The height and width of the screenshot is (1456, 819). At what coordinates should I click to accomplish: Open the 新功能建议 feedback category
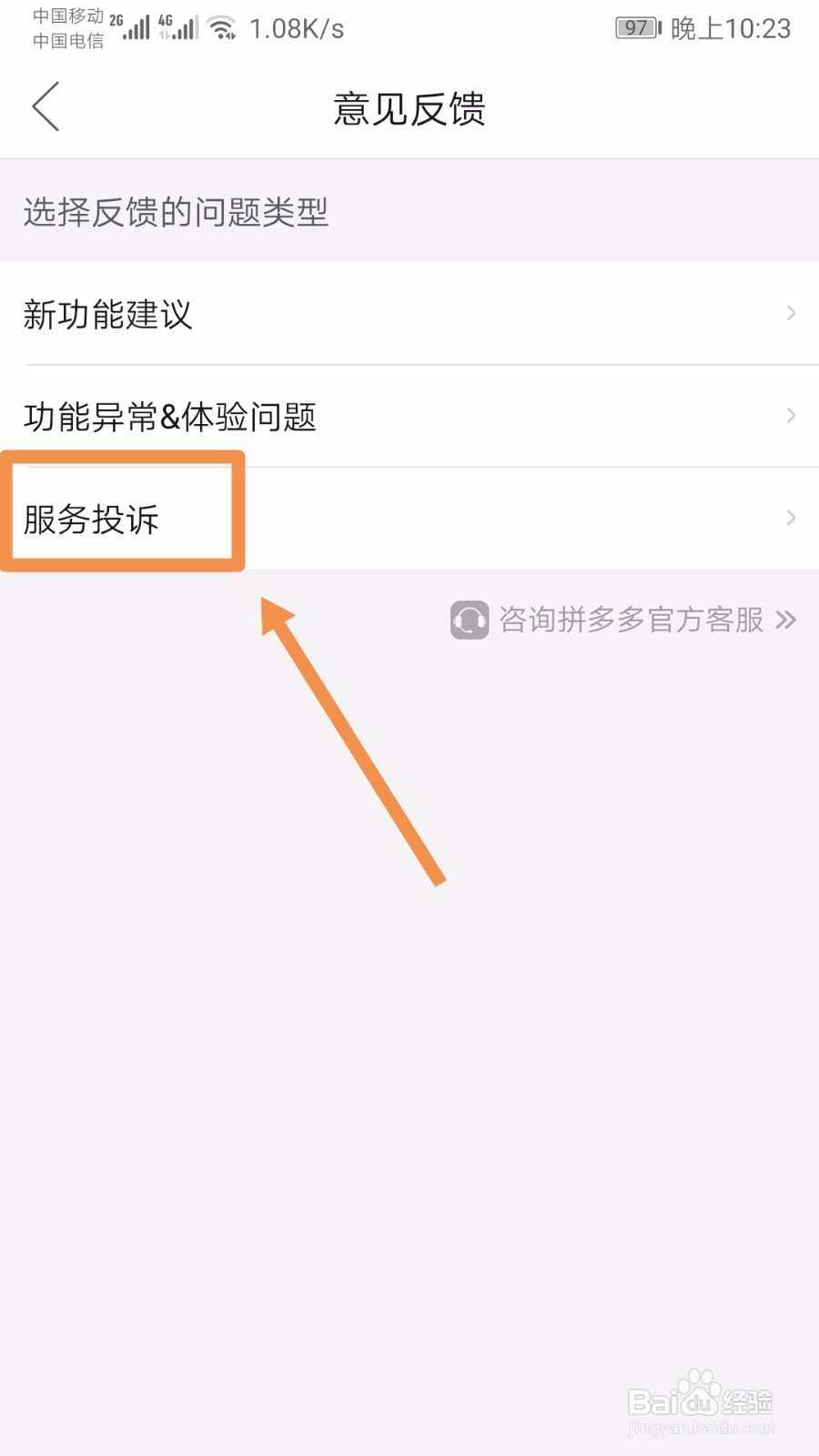coord(107,316)
